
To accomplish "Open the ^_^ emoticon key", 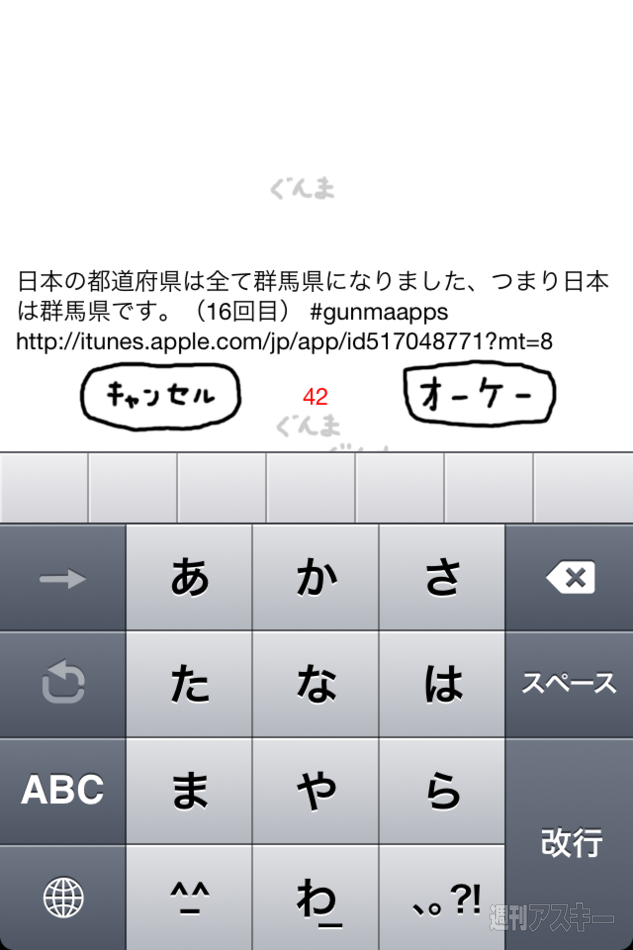I will tap(189, 898).
